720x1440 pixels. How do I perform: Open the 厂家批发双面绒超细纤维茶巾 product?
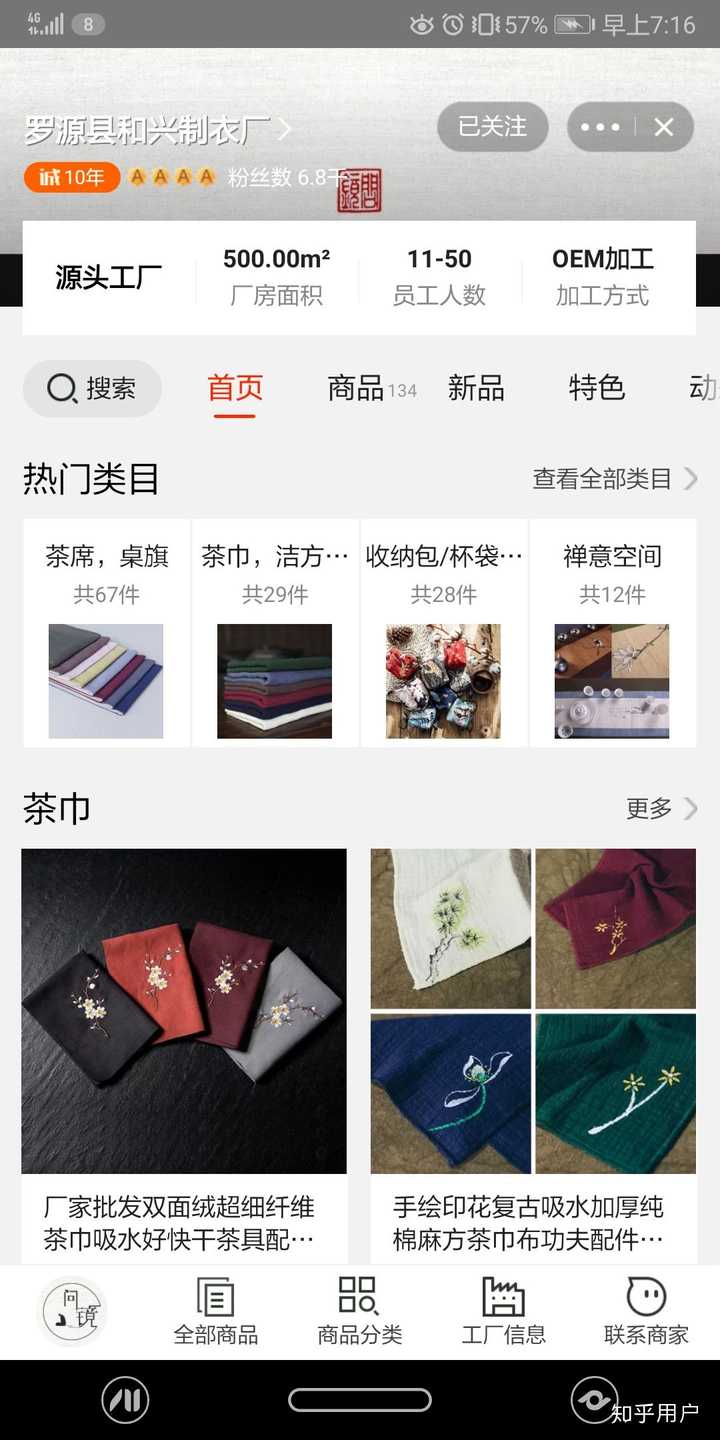184,1010
